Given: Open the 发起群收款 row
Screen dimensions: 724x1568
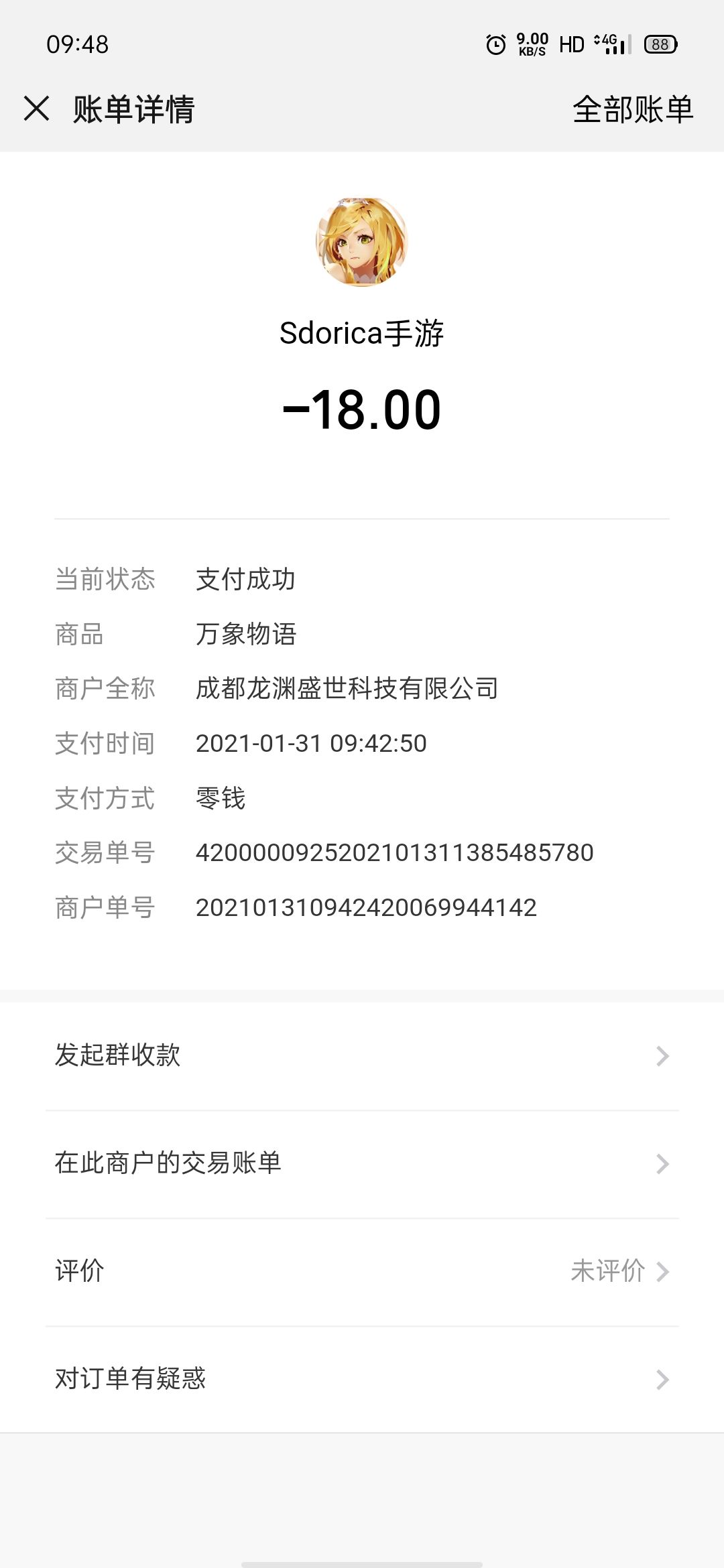Looking at the screenshot, I should tap(362, 1056).
